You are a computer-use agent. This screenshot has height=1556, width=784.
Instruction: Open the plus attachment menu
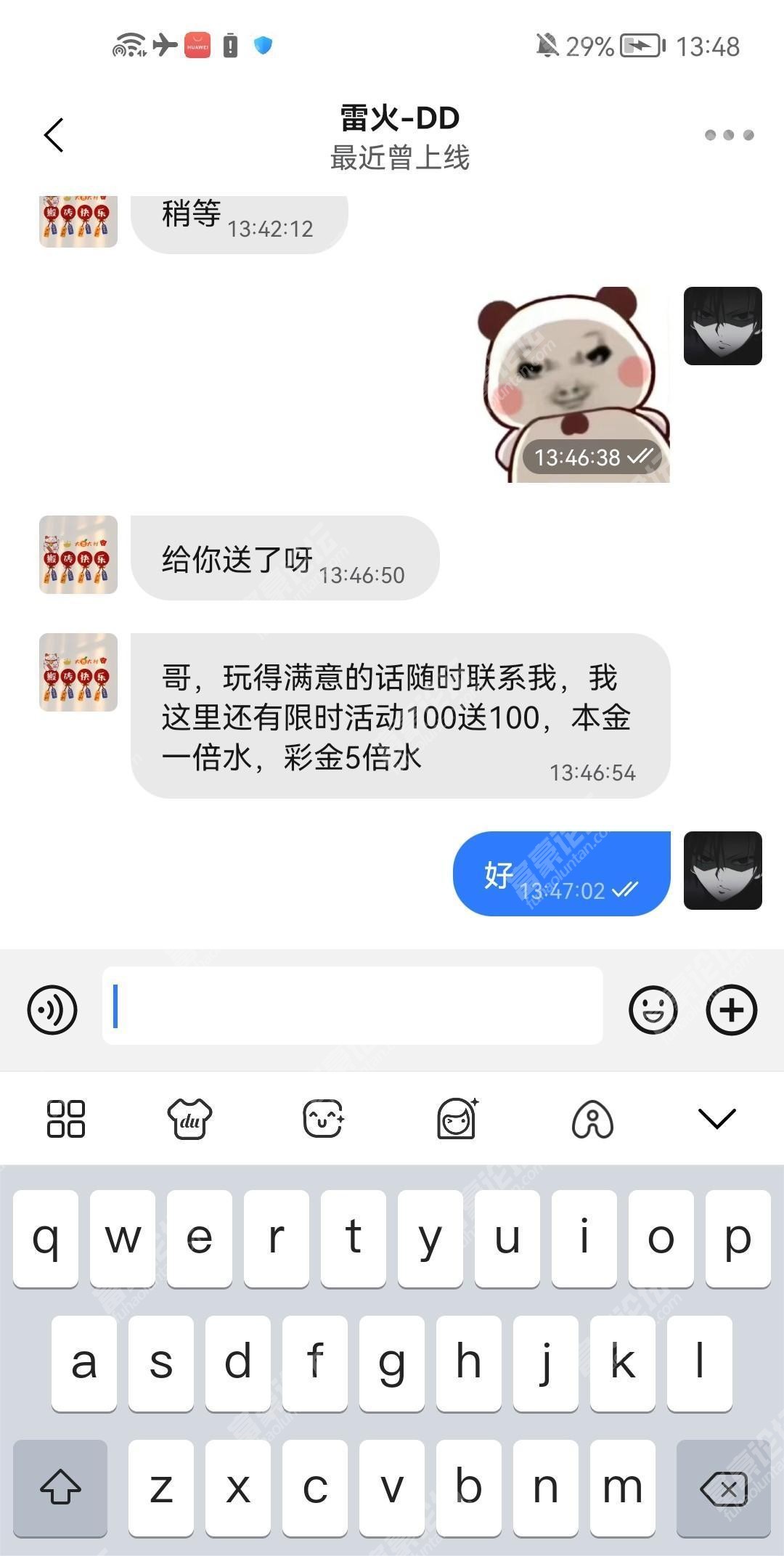(731, 1009)
